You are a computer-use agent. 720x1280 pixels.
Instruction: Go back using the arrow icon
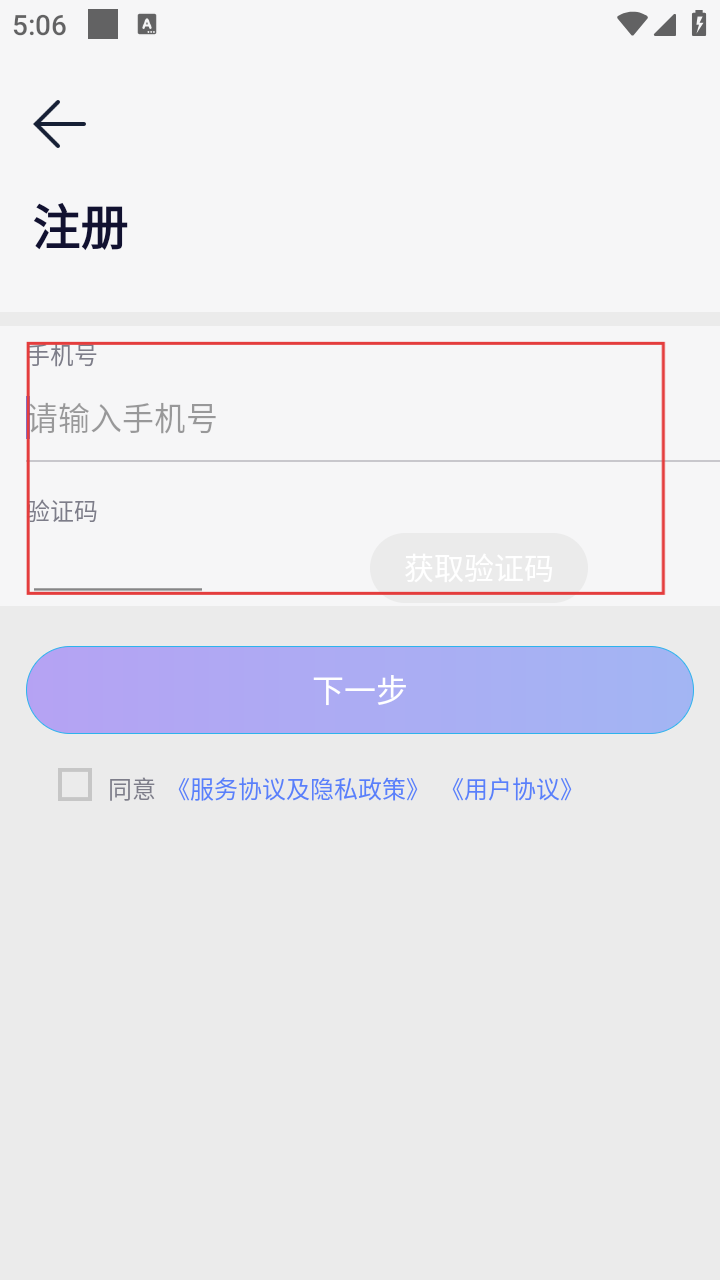[x=59, y=124]
